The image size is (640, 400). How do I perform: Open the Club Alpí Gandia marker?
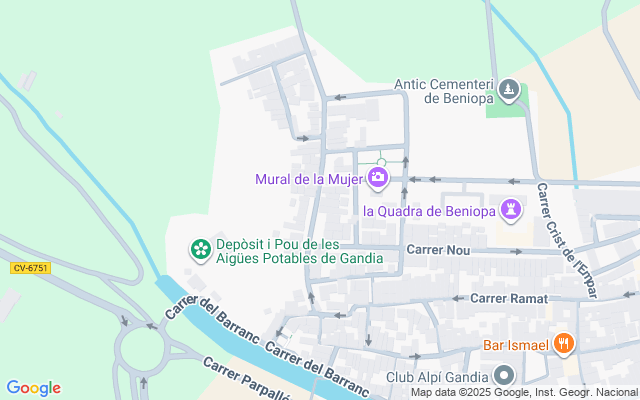coord(504,377)
